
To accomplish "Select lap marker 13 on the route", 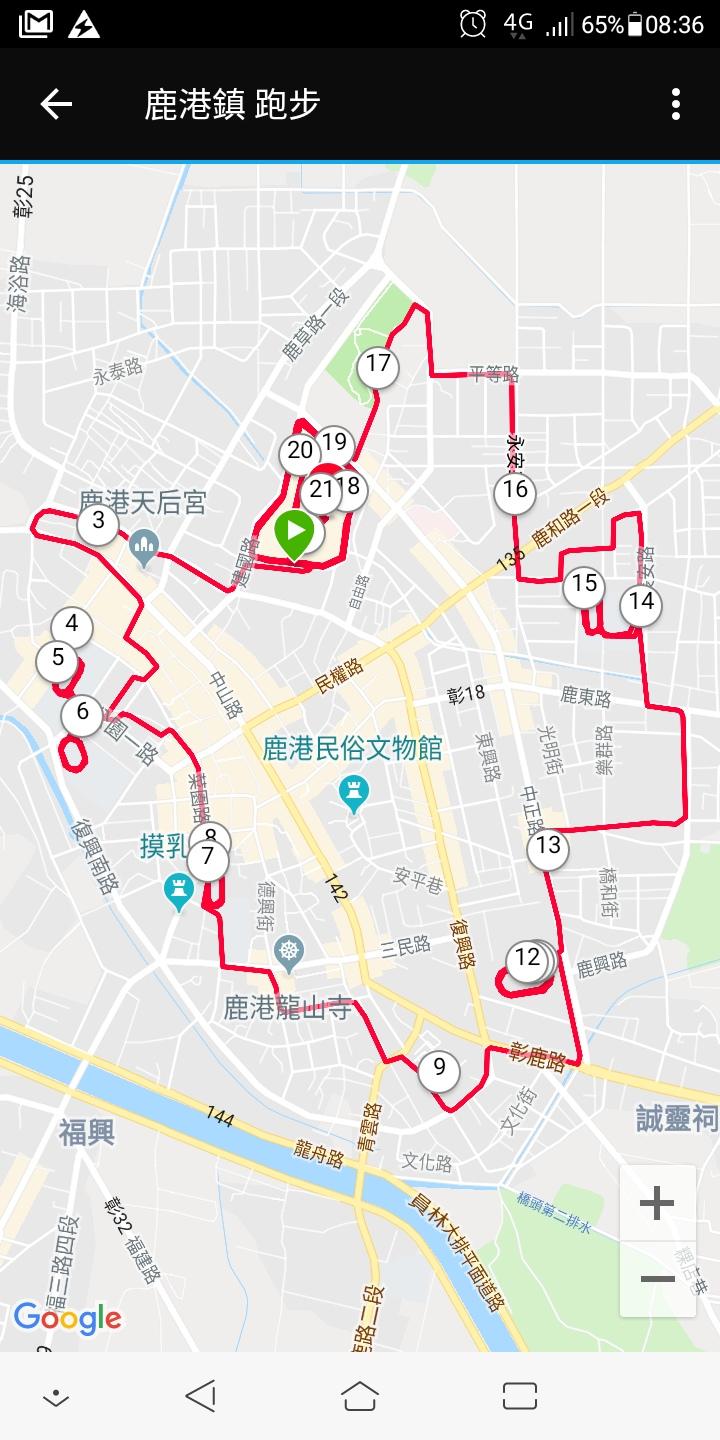I will click(548, 847).
